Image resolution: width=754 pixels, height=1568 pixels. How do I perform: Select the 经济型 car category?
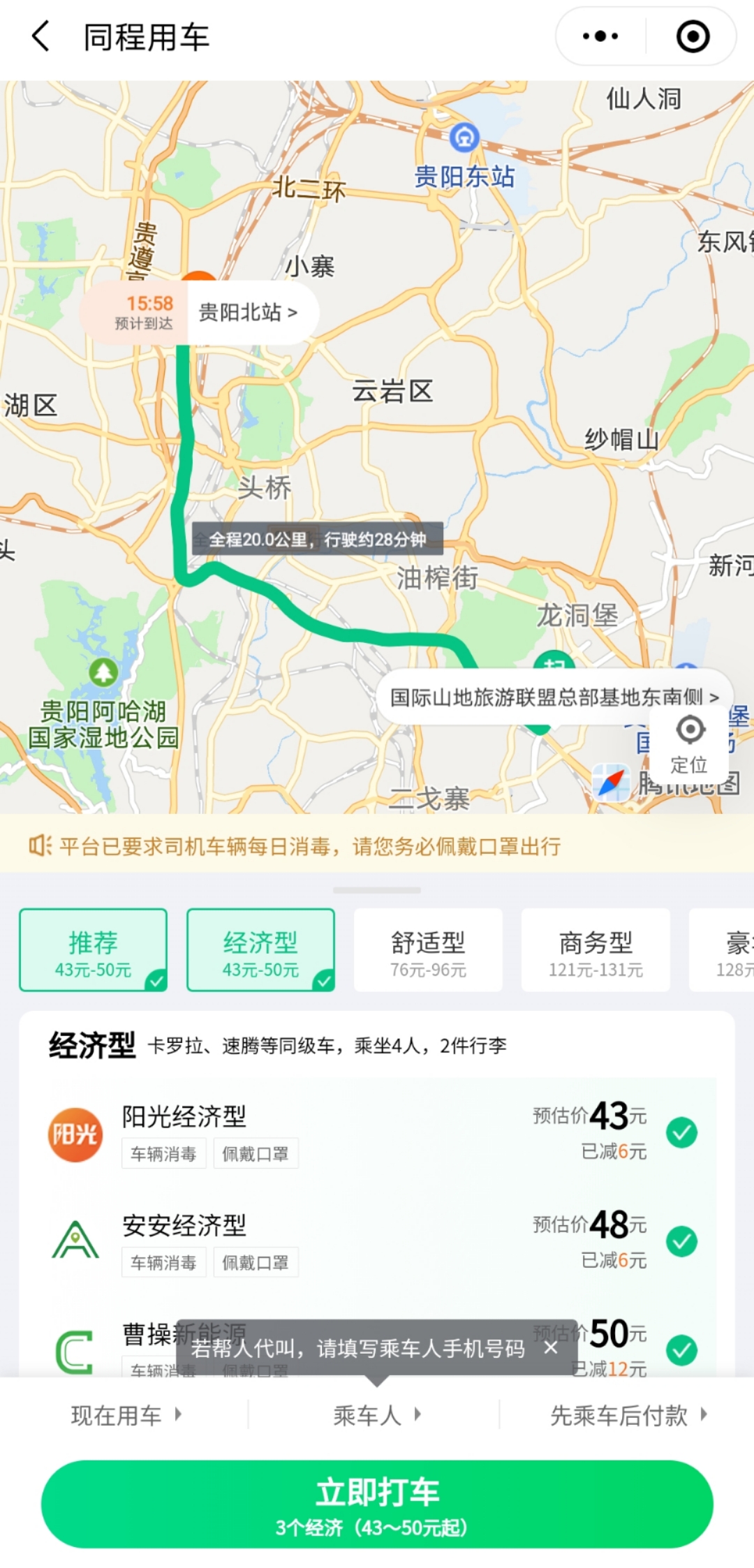pyautogui.click(x=260, y=950)
